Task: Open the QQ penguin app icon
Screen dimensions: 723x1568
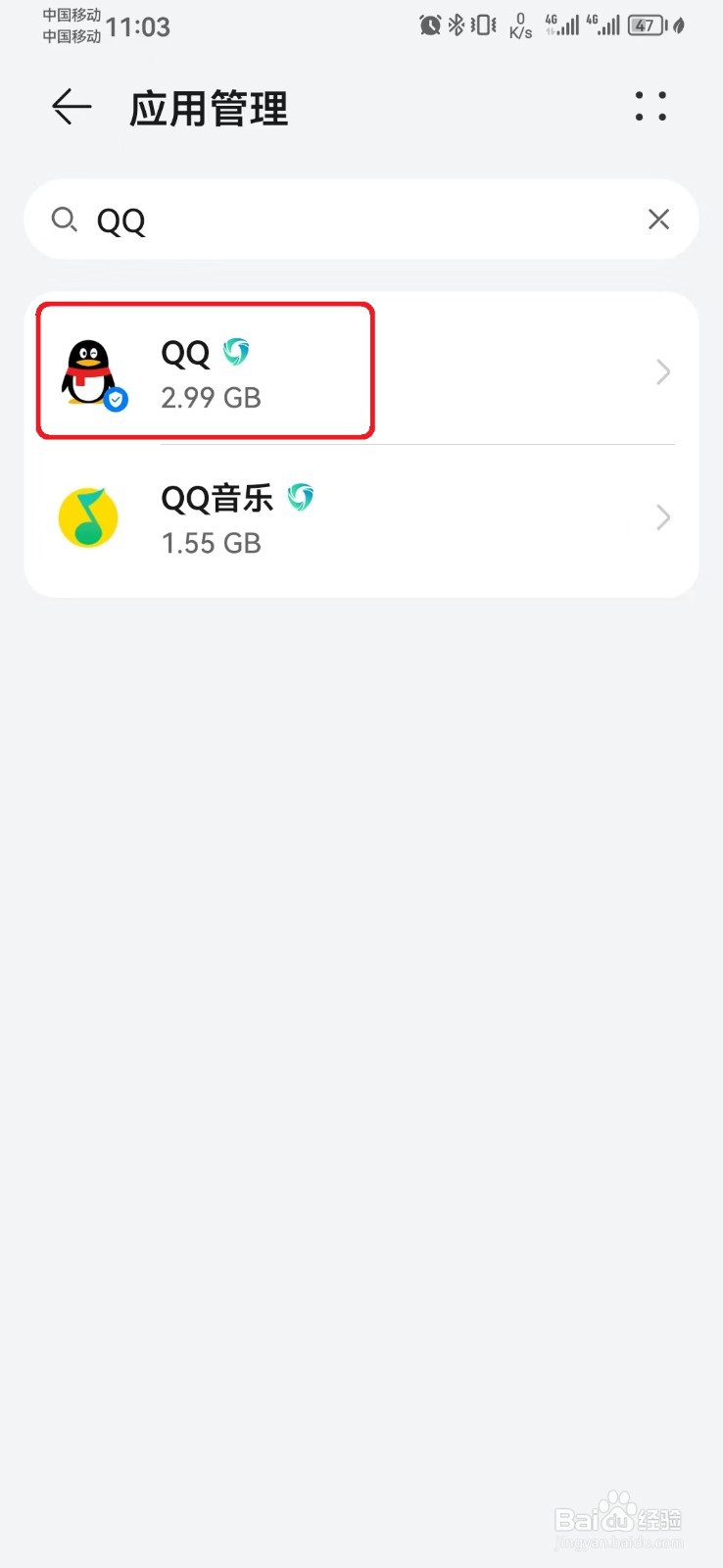Action: point(88,370)
